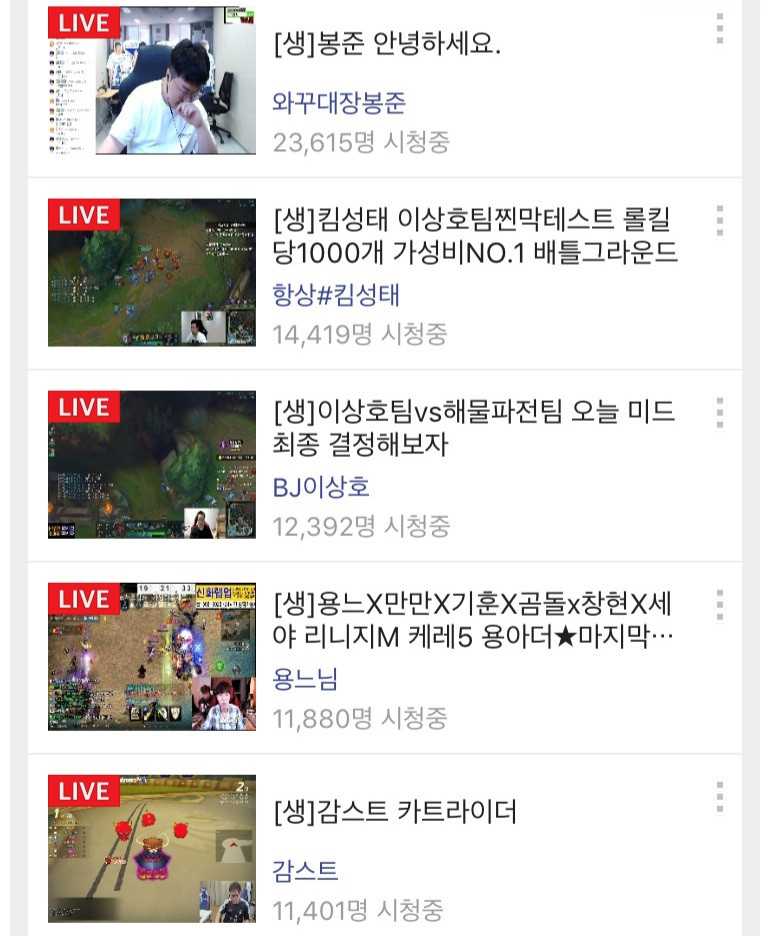Open the 킴성태 이상호팀찐막테스트 stream title
Screen dimensions: 780x936
475,235
